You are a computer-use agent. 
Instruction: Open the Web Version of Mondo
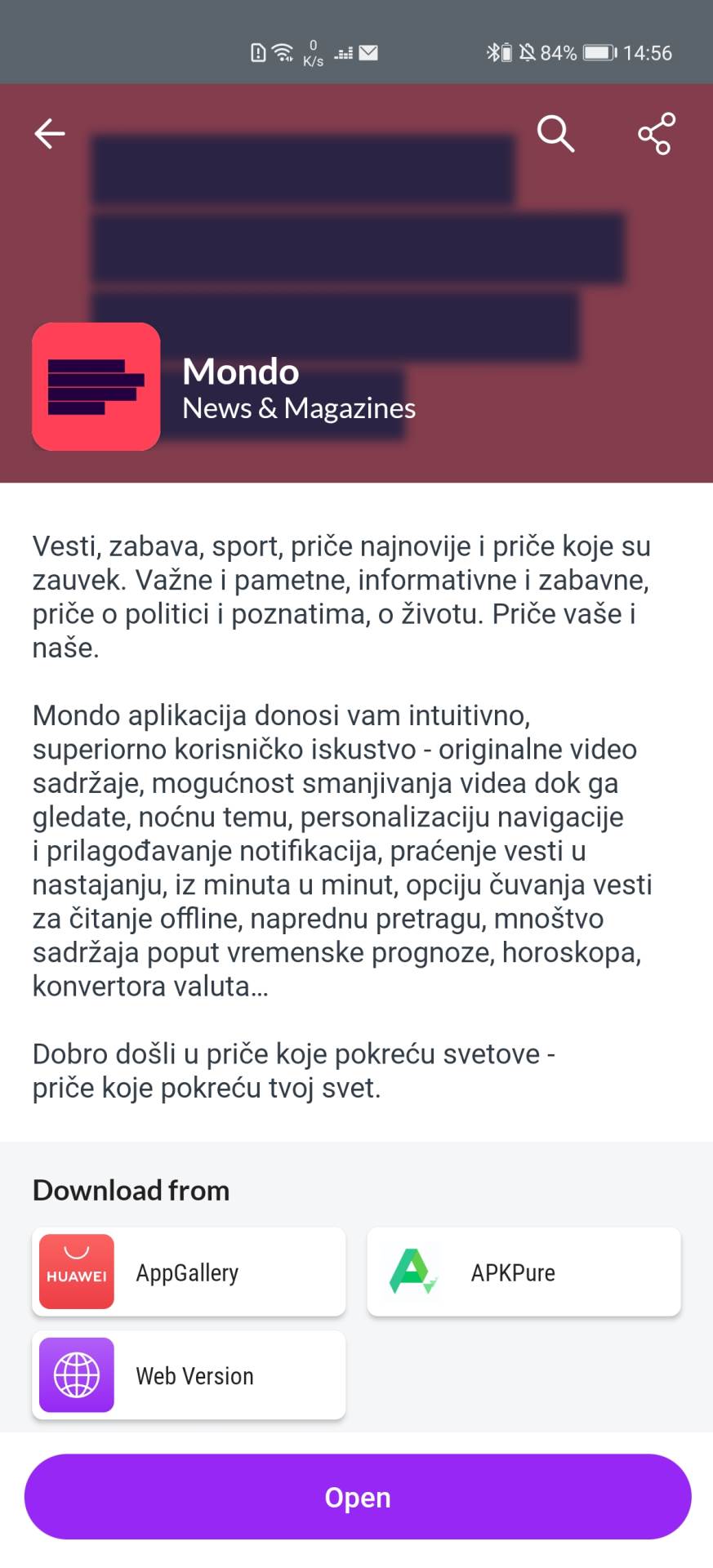pyautogui.click(x=188, y=1375)
